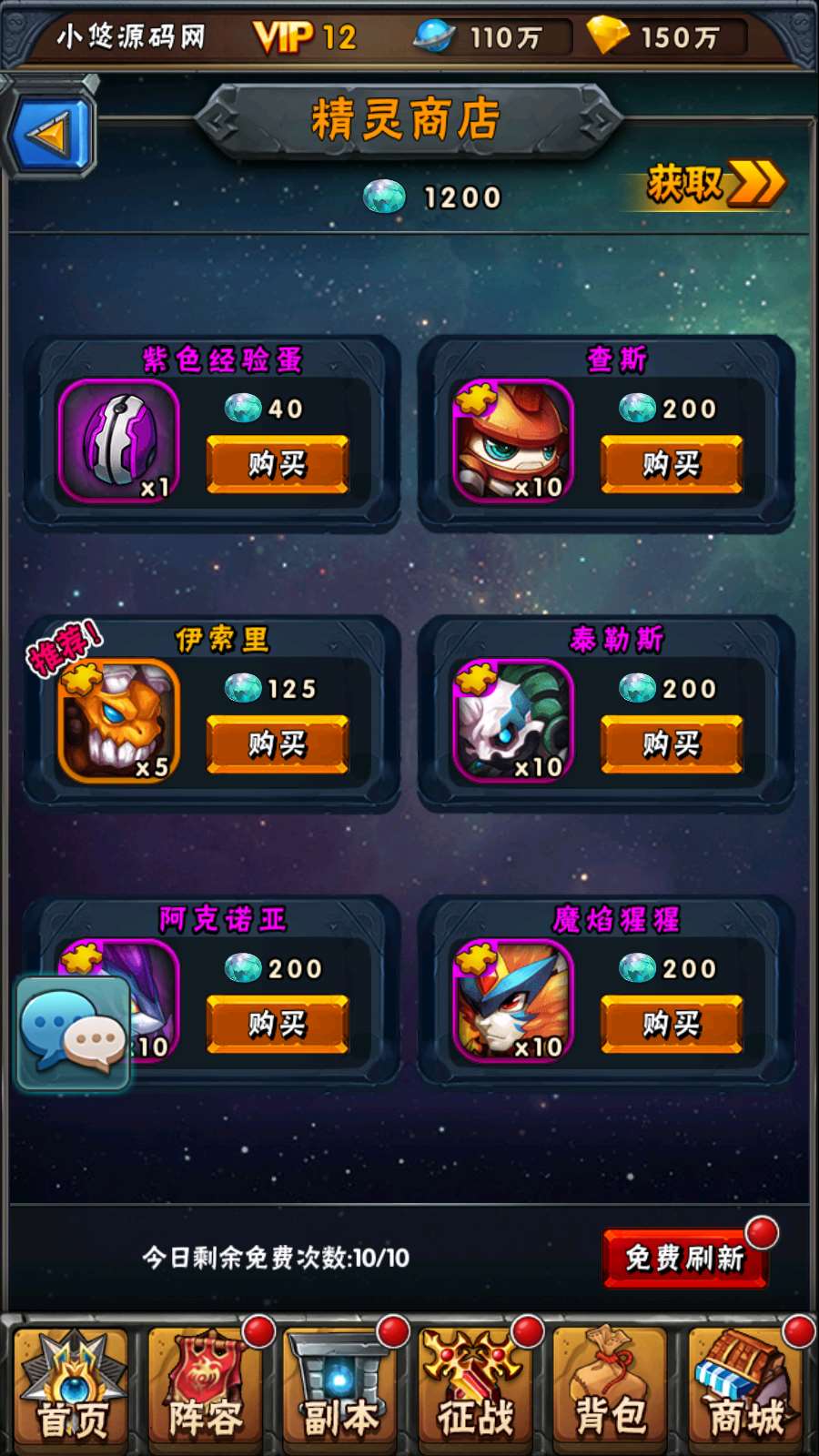
Task: Tap 免费刷新 to refresh the shop
Action: tap(684, 1259)
